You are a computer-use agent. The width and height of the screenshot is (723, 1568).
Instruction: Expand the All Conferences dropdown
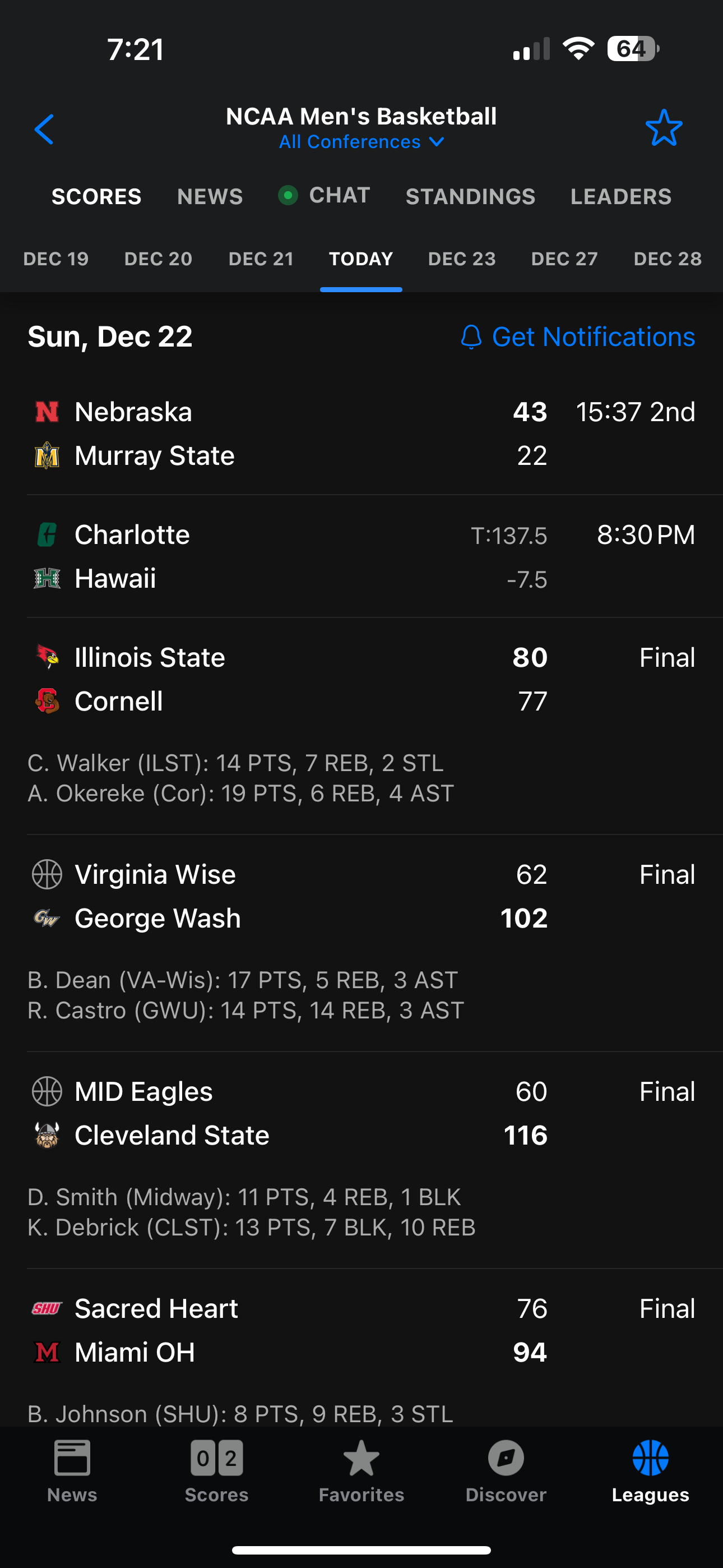click(361, 142)
